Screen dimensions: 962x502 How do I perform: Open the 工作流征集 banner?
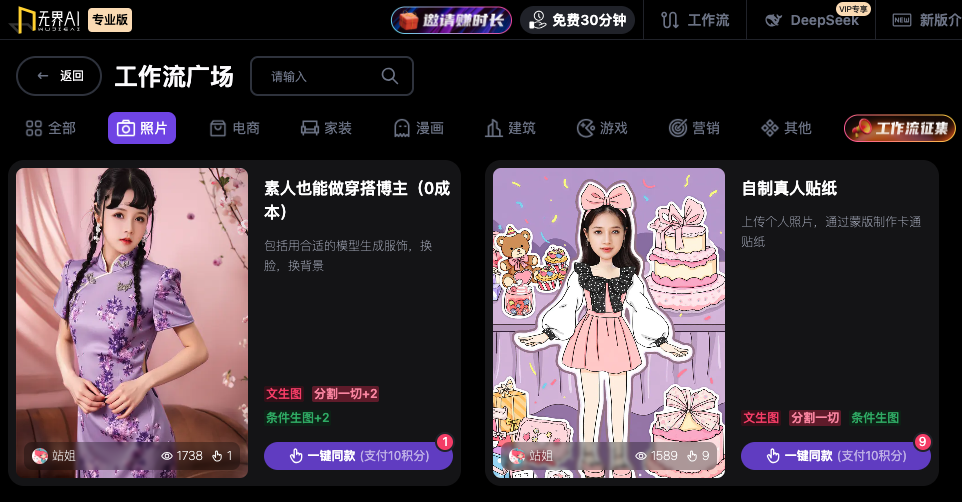click(899, 128)
